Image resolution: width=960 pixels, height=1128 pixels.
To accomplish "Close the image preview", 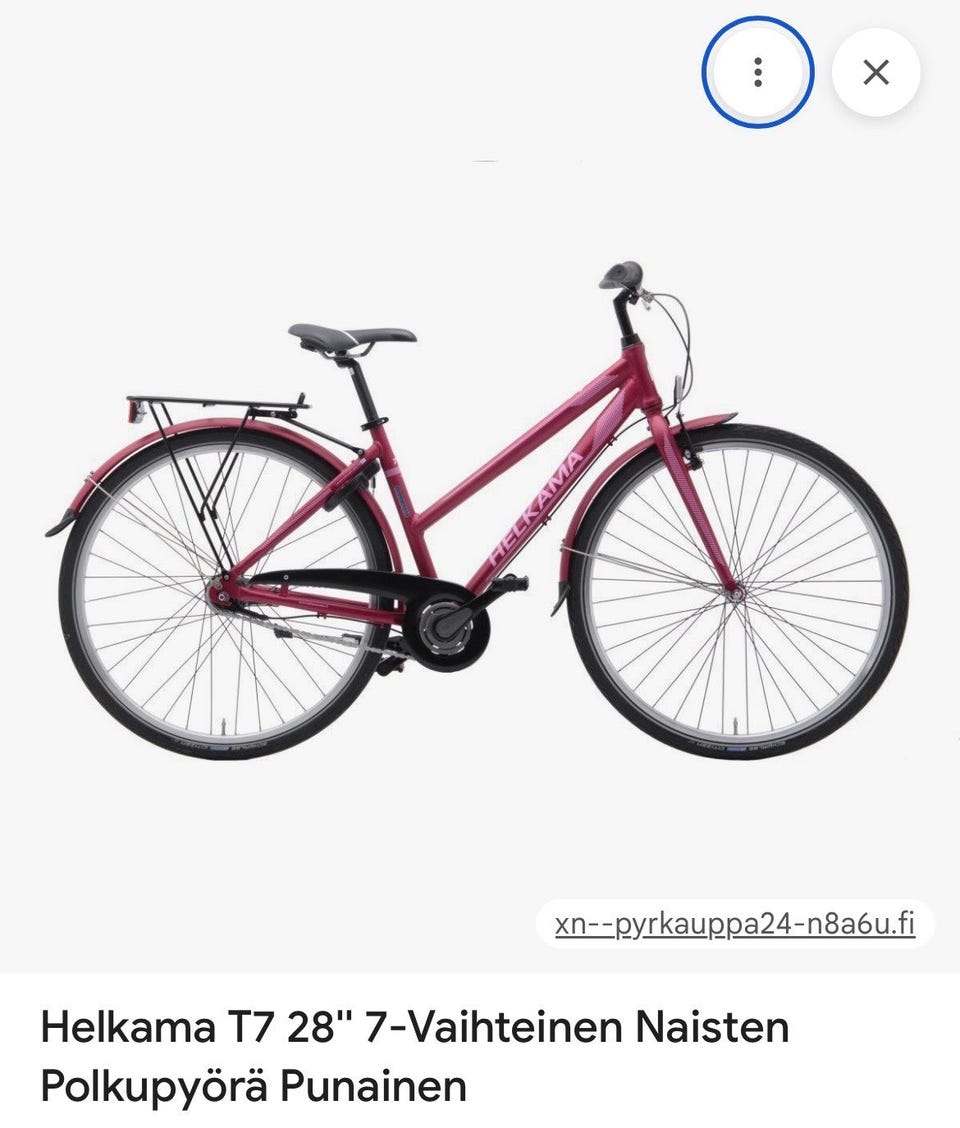I will 876,72.
